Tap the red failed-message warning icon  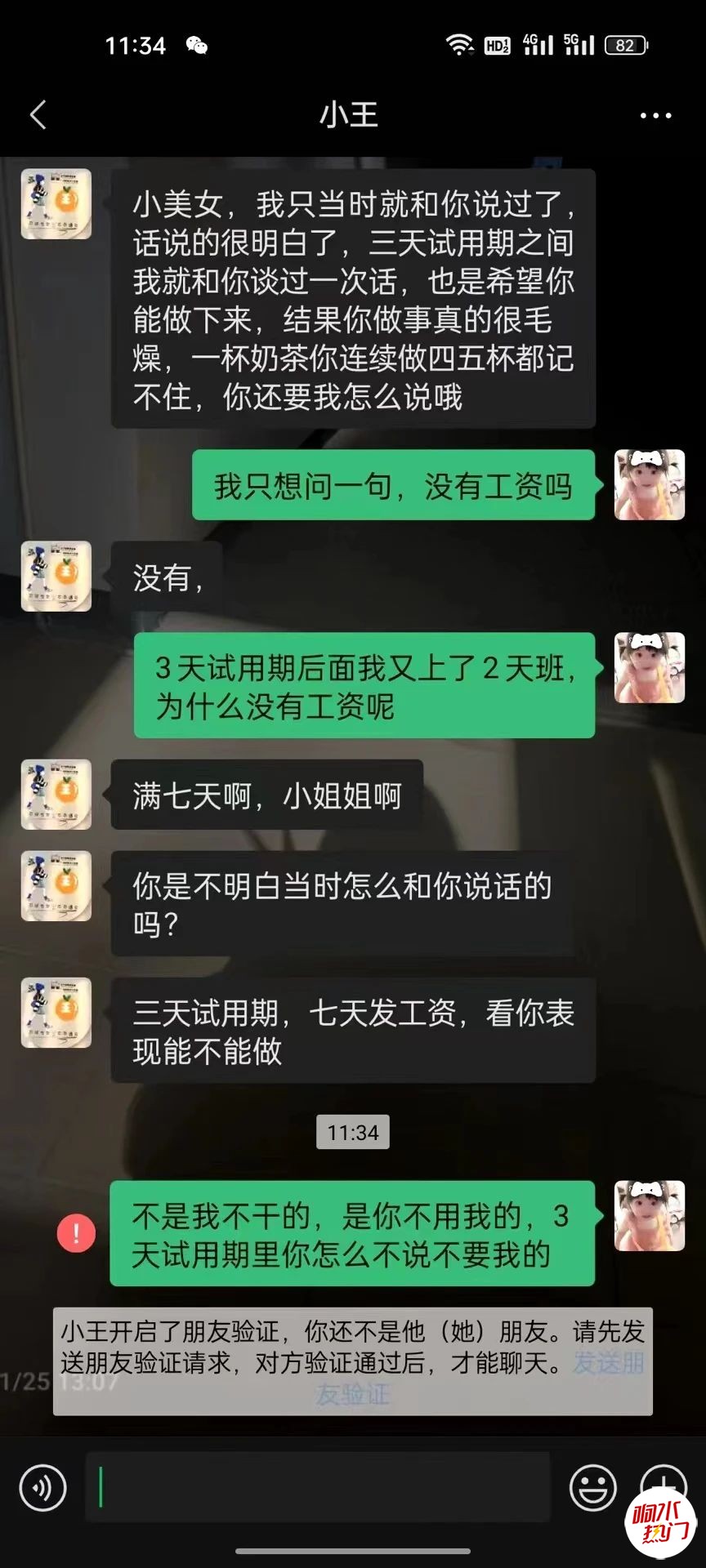pyautogui.click(x=76, y=1233)
